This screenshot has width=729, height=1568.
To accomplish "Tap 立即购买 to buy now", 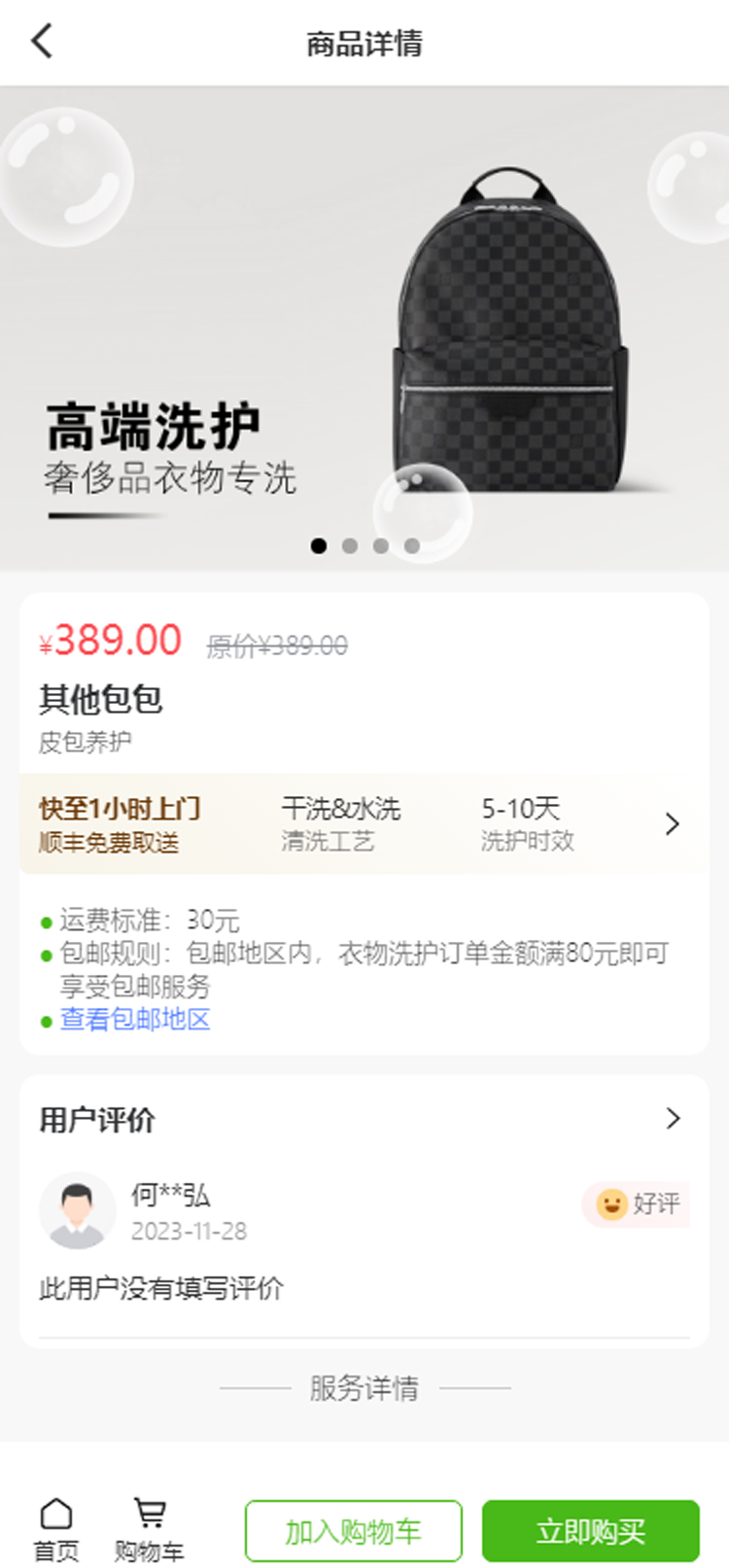I will [590, 1531].
